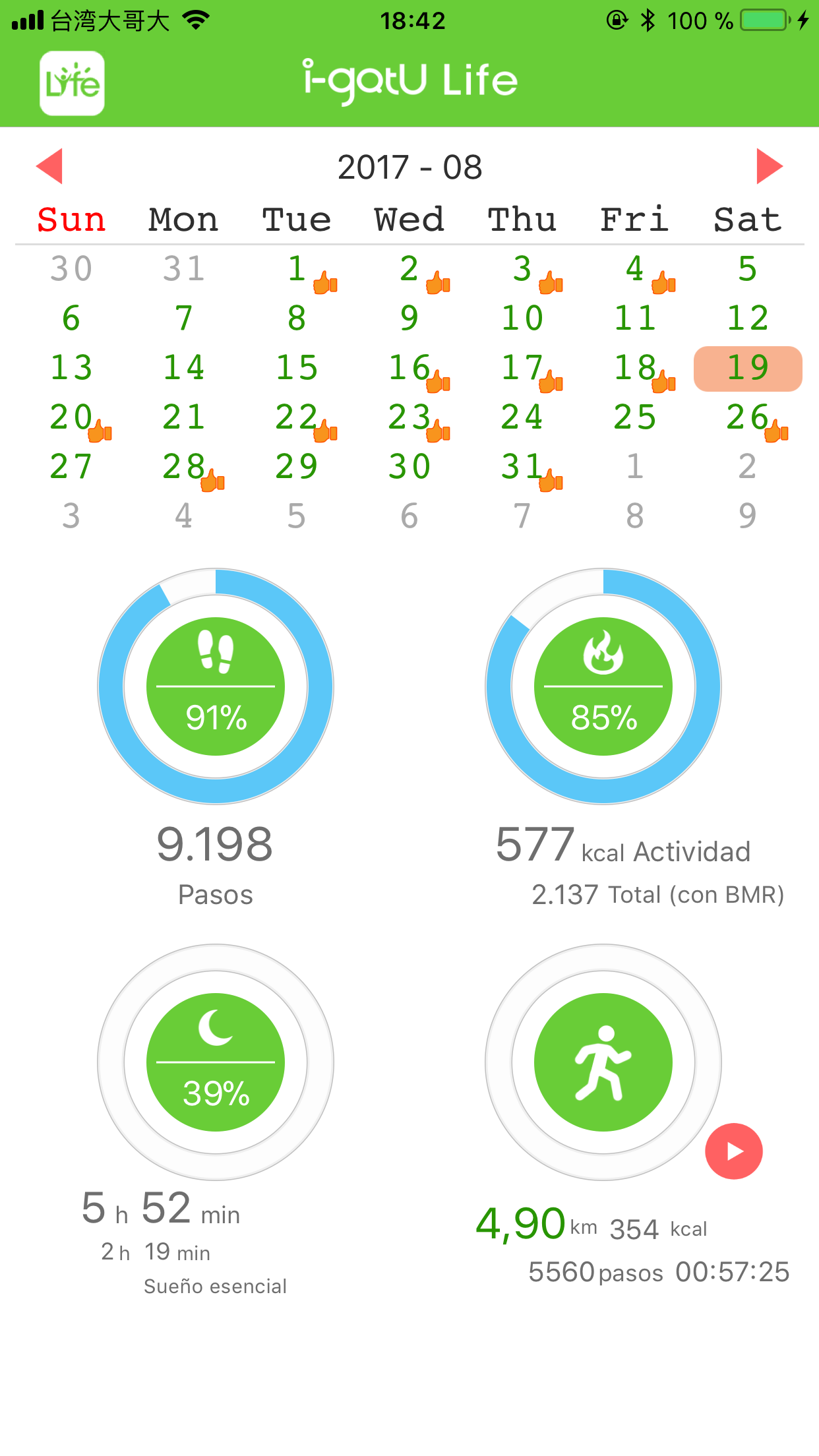Image resolution: width=819 pixels, height=1456 pixels.
Task: Select August 12 on the calendar
Action: pyautogui.click(x=748, y=318)
